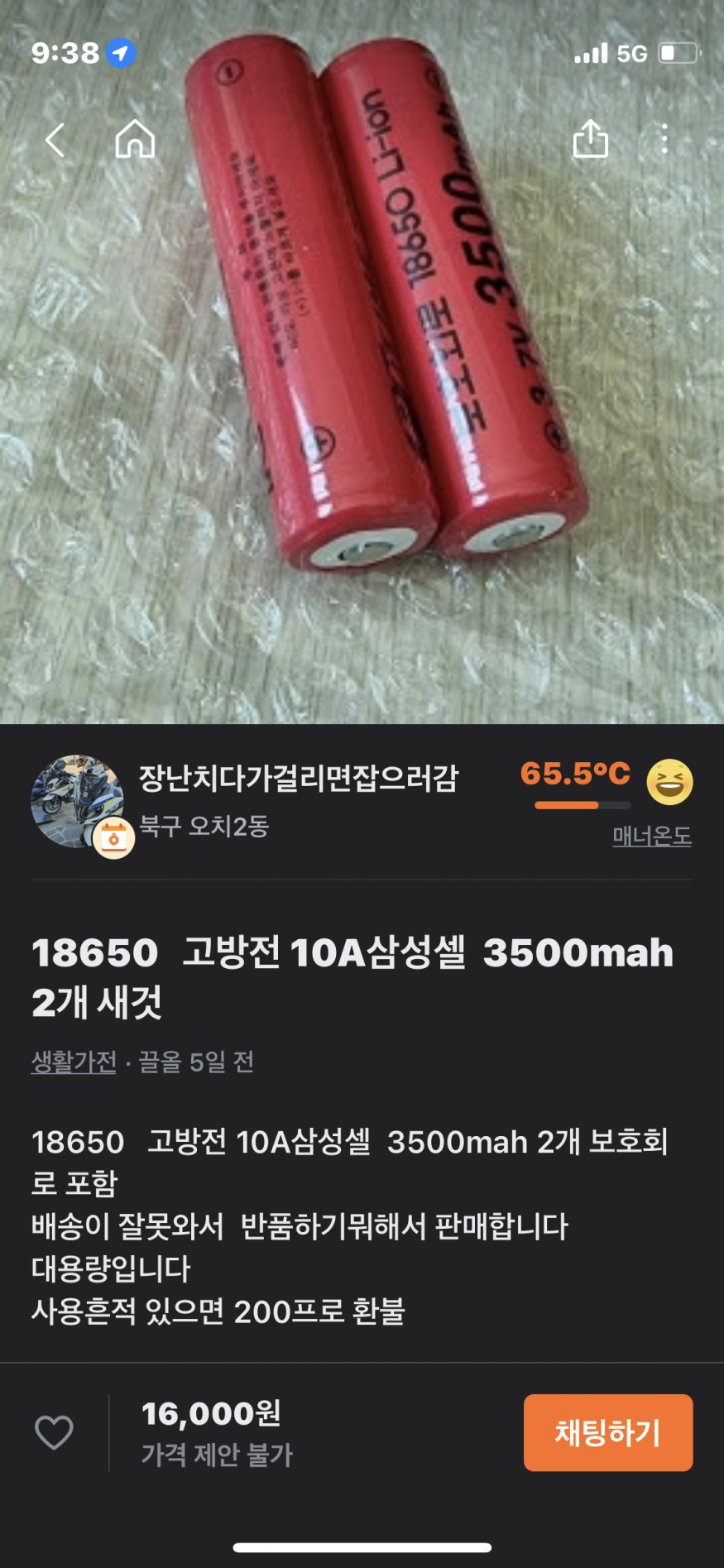Share this listing
This screenshot has height=1568, width=724.
pos(590,139)
